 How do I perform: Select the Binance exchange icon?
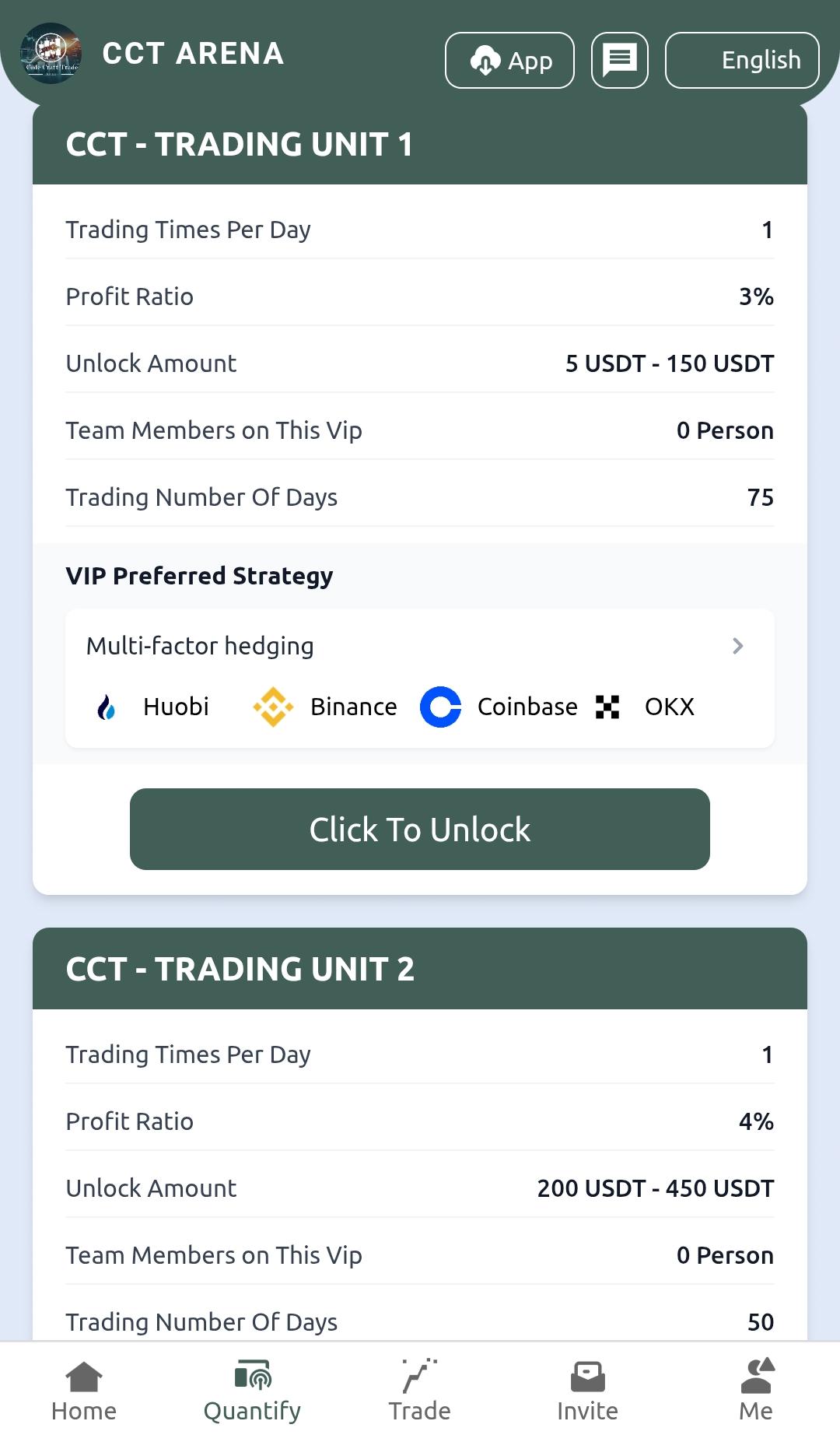click(273, 707)
